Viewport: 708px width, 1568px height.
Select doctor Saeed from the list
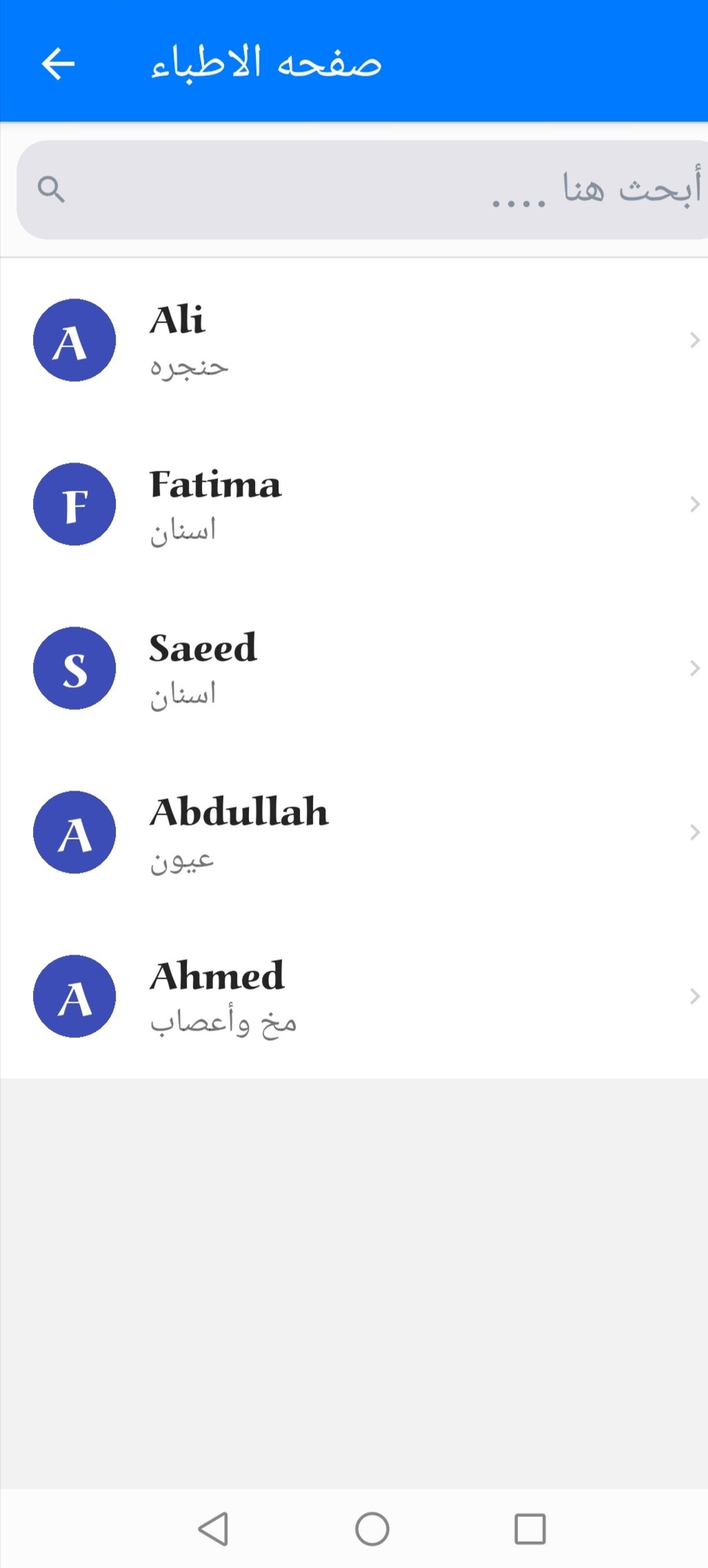tap(354, 668)
